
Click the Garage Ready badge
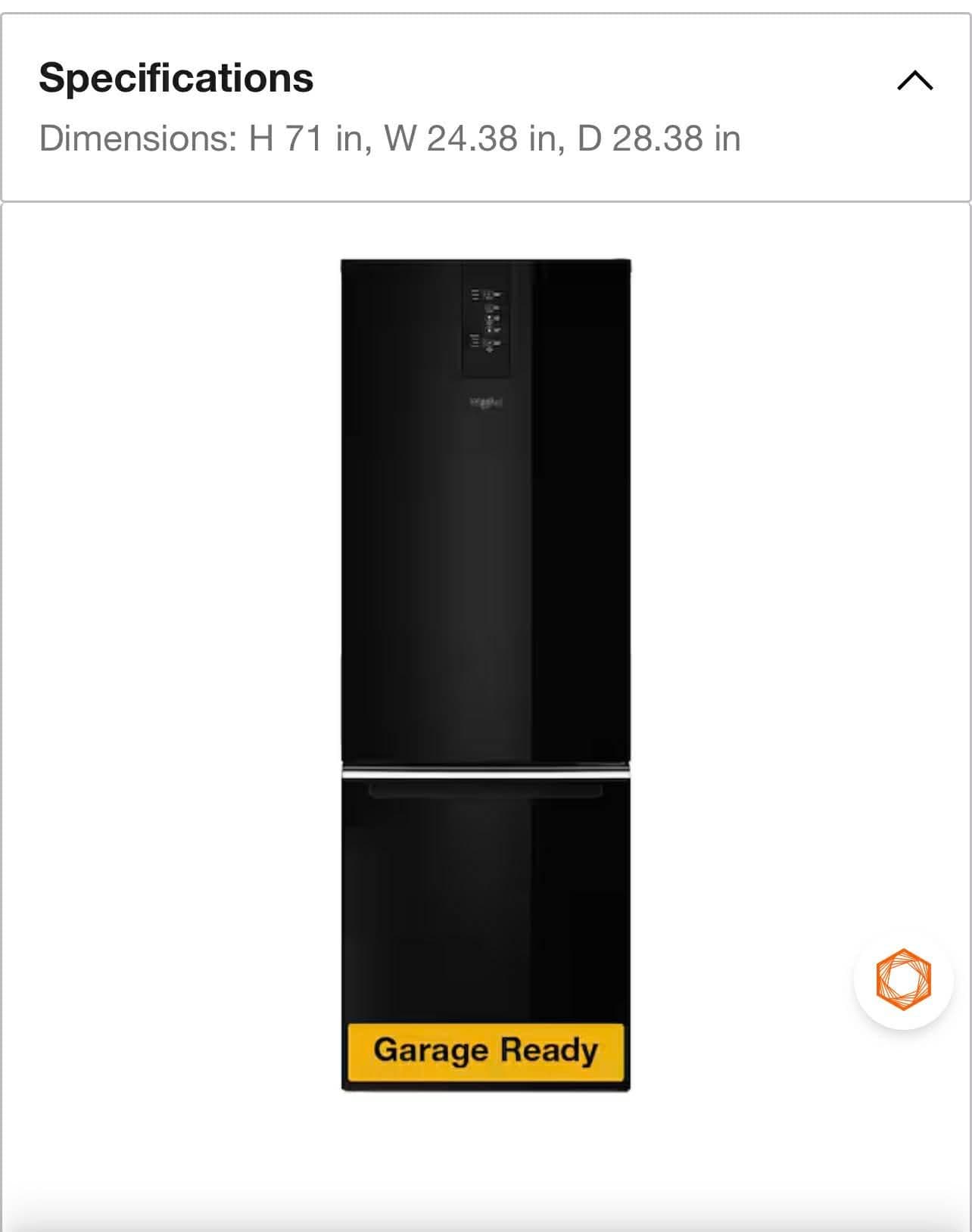pyautogui.click(x=487, y=1049)
